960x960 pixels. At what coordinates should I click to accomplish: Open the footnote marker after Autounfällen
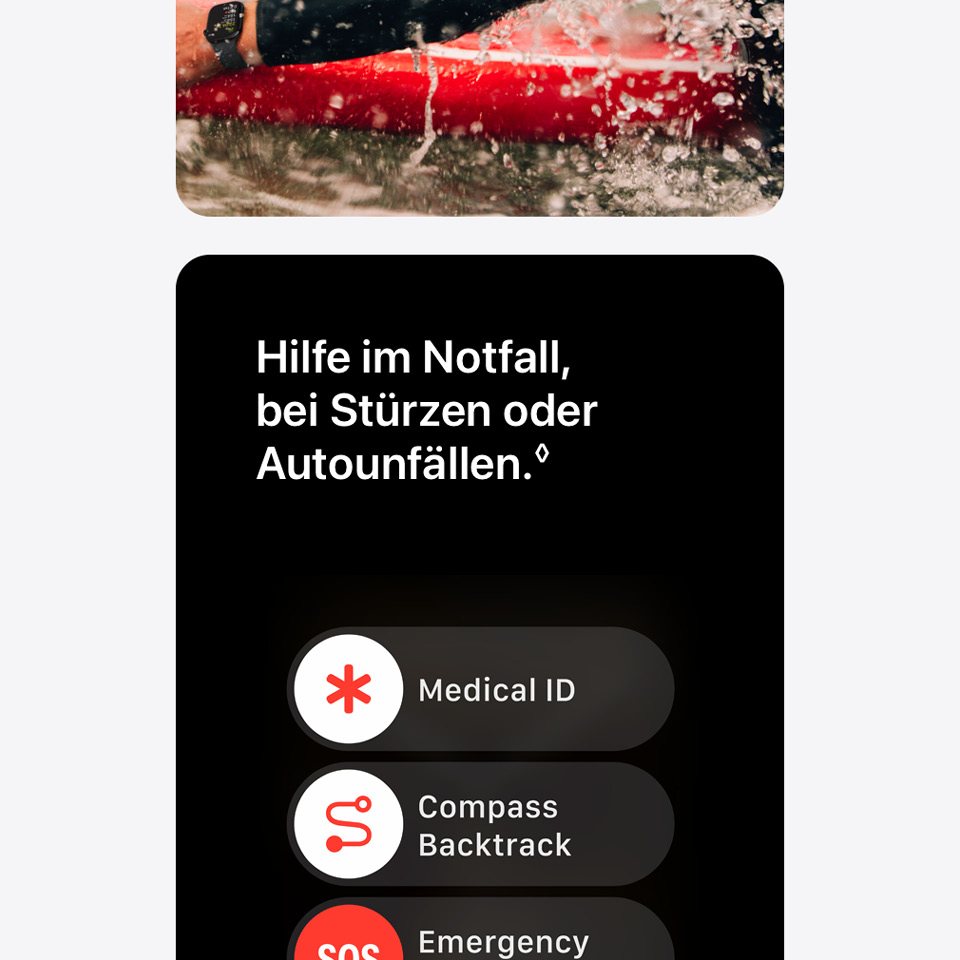pos(542,453)
